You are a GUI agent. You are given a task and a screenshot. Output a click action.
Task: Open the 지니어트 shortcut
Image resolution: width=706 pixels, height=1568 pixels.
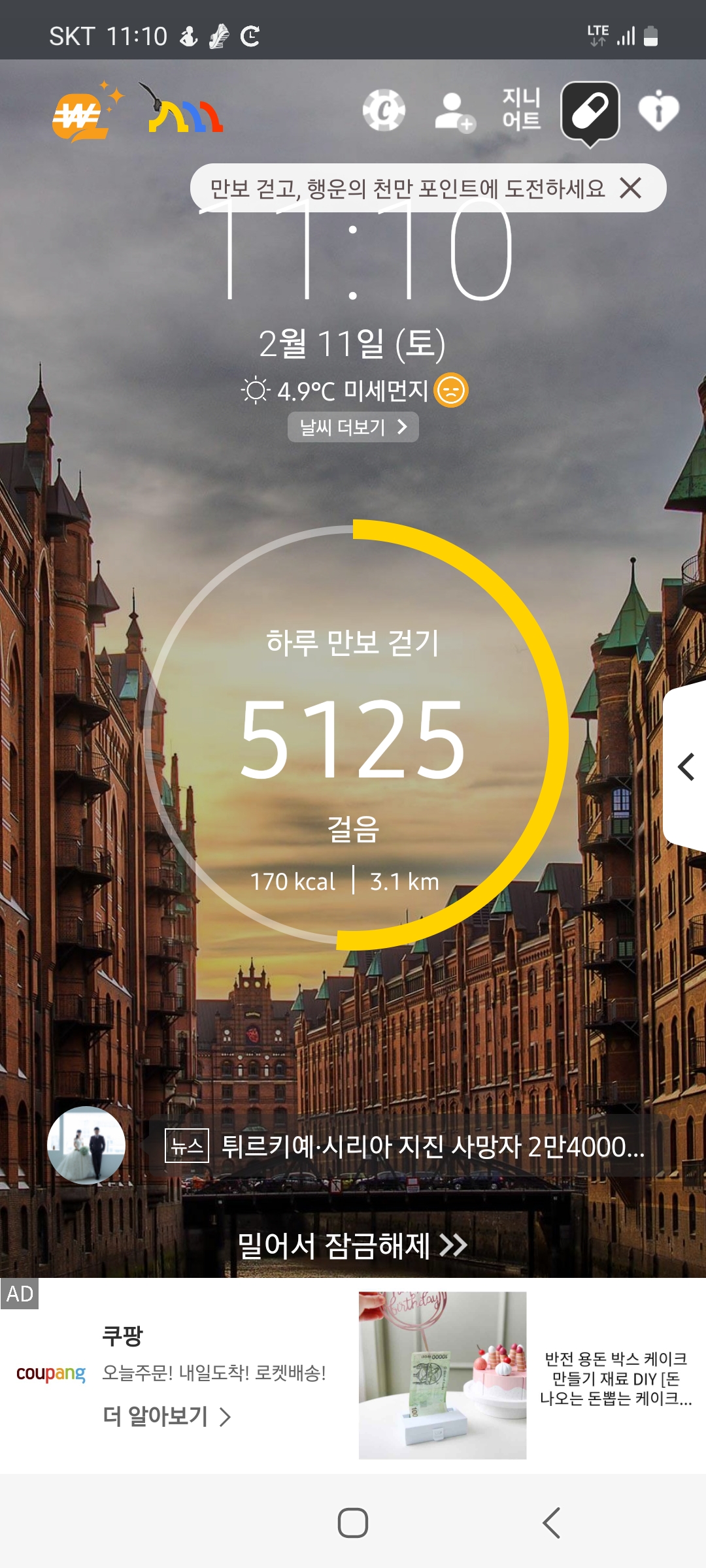(x=521, y=110)
